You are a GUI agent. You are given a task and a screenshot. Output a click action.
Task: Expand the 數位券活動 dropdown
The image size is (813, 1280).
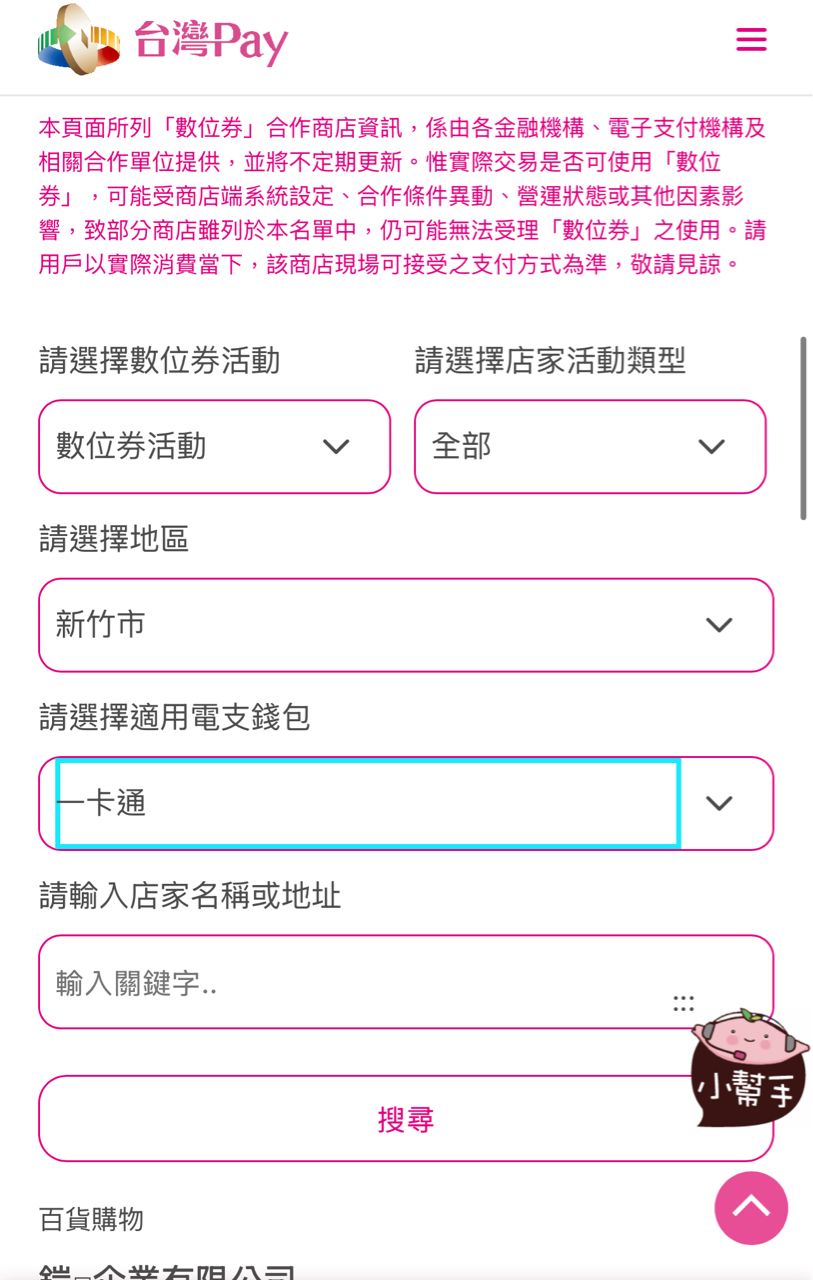pos(214,447)
